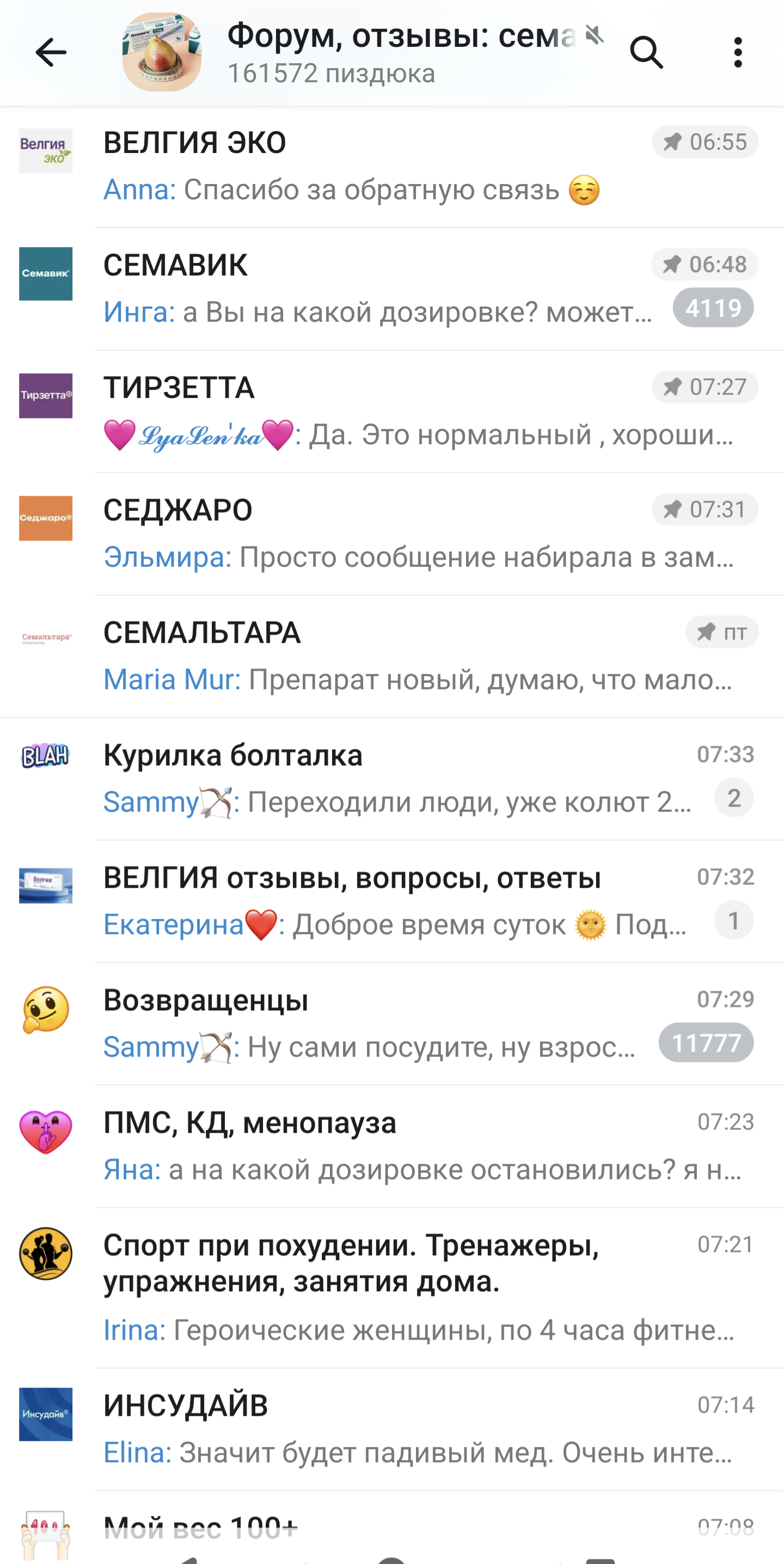The image size is (784, 1564).
Task: Open the СЕМАВИК topic
Action: (392, 289)
